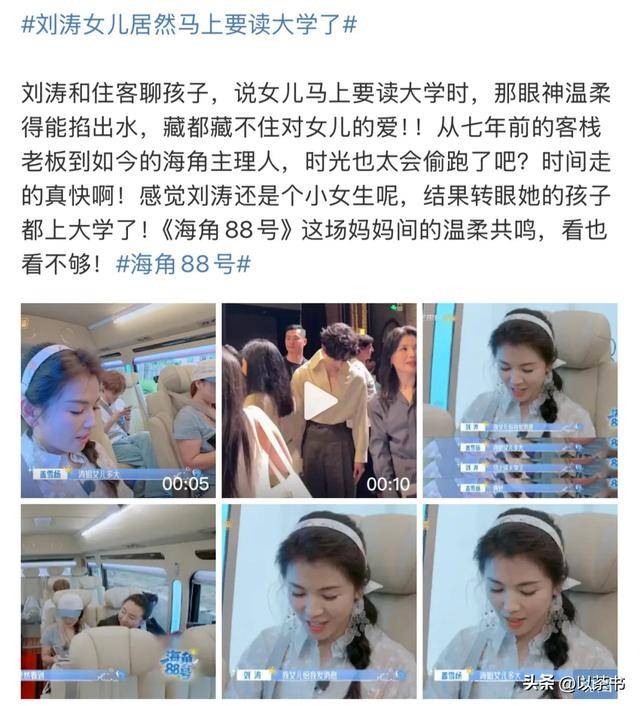
Task: Open the third image in the top row
Action: (520, 400)
